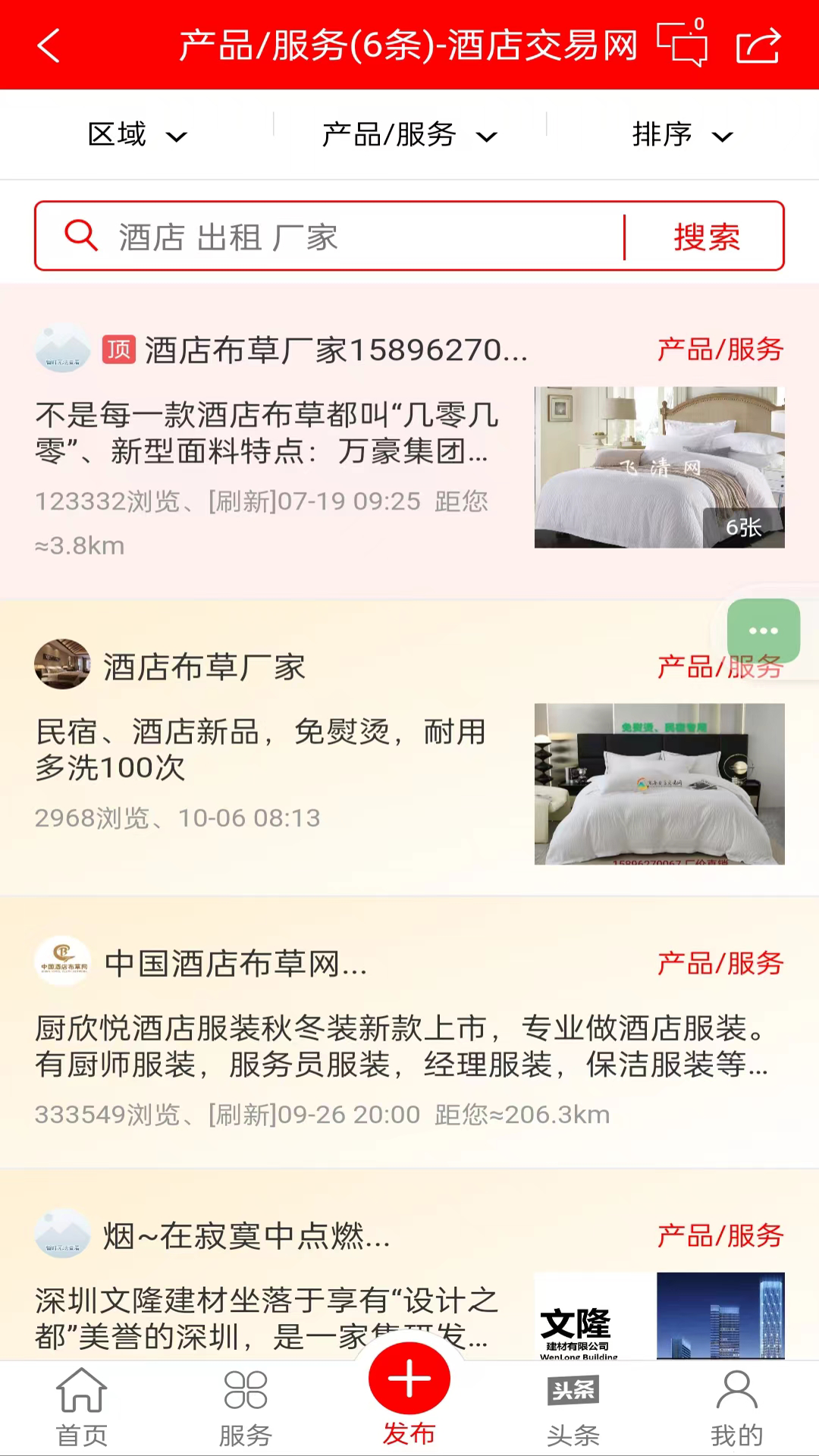The image size is (819, 1456).
Task: Open the 中国酒店布草网 uniform listing
Action: [402, 1045]
